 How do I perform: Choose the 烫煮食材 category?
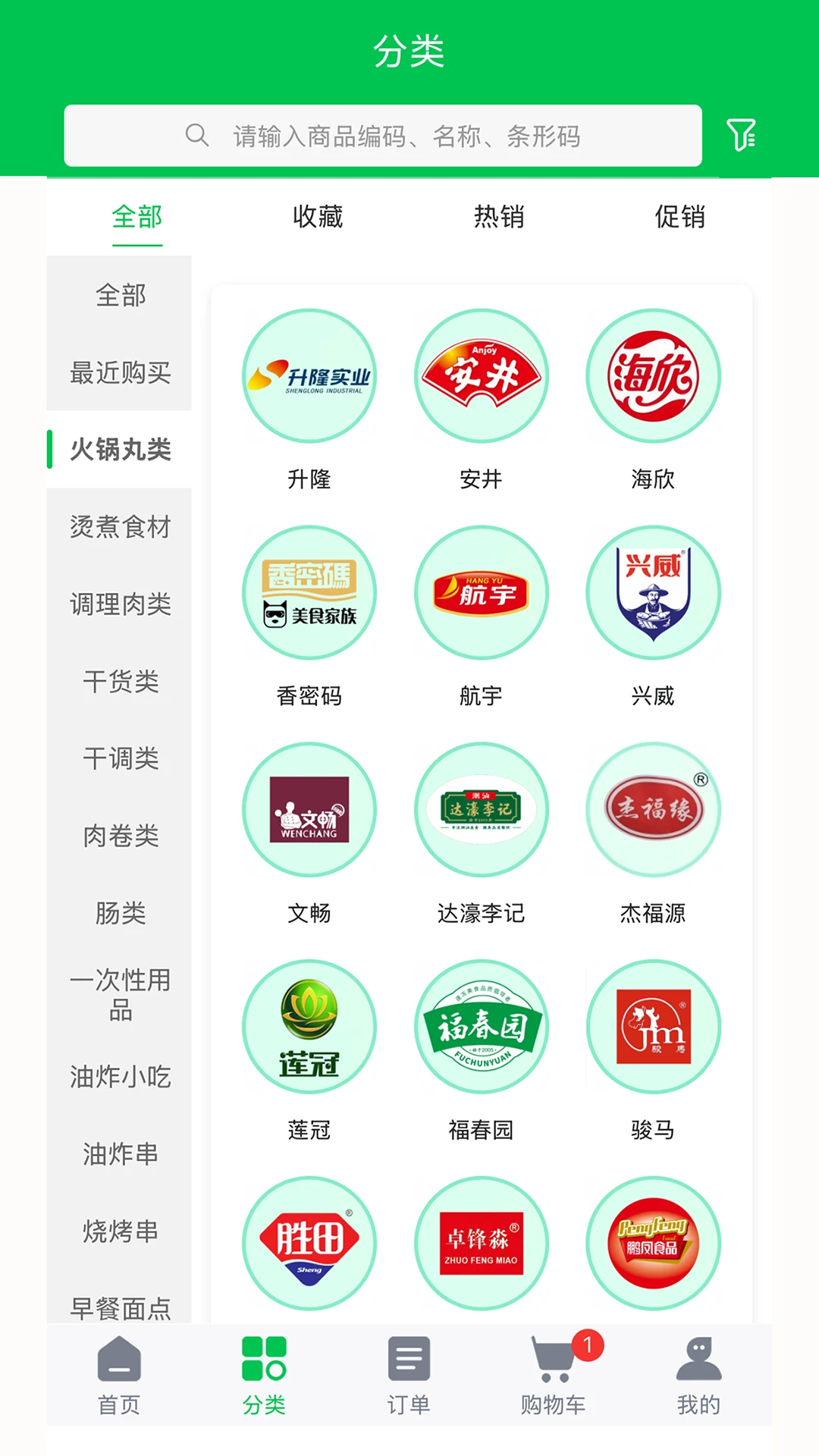120,526
